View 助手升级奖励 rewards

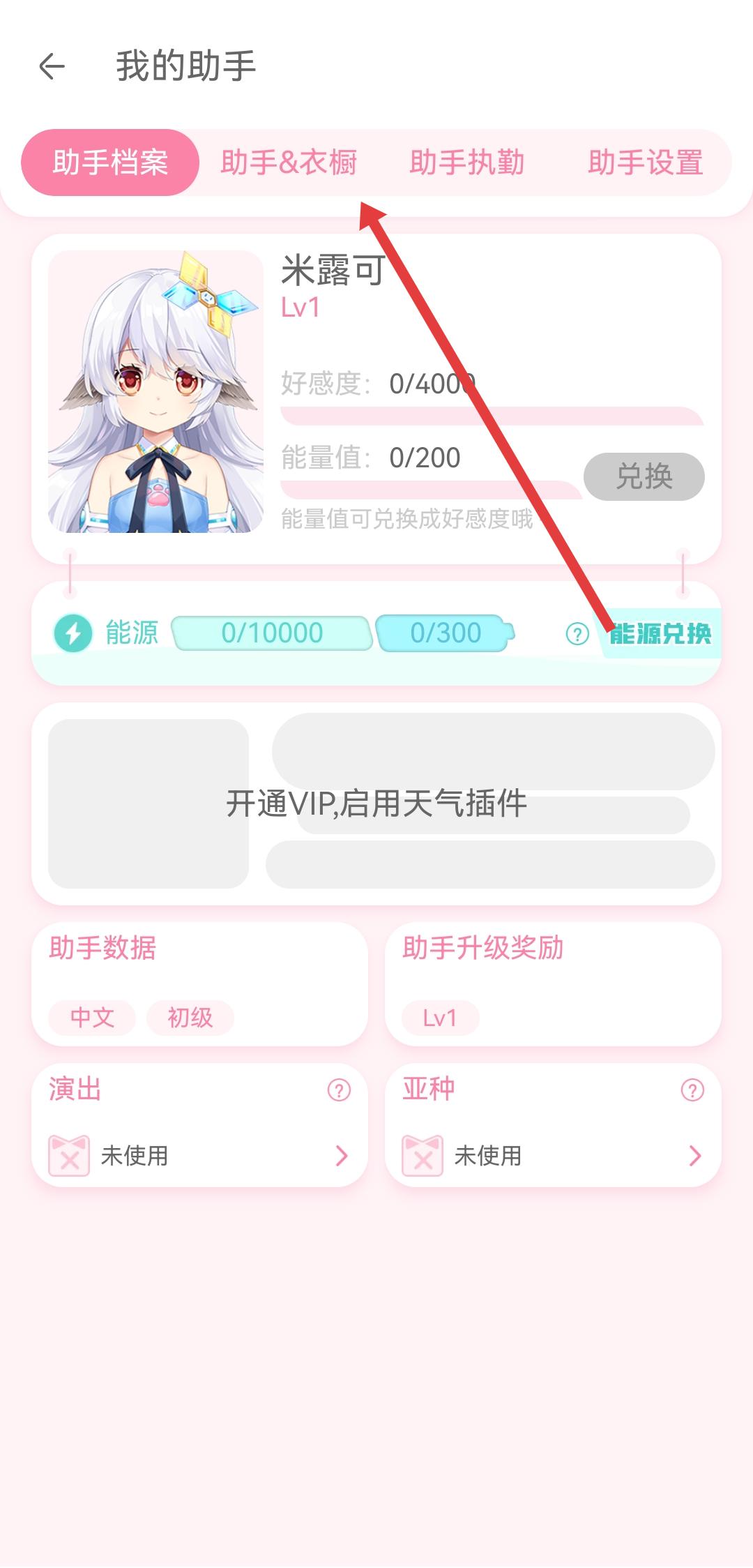tap(553, 983)
